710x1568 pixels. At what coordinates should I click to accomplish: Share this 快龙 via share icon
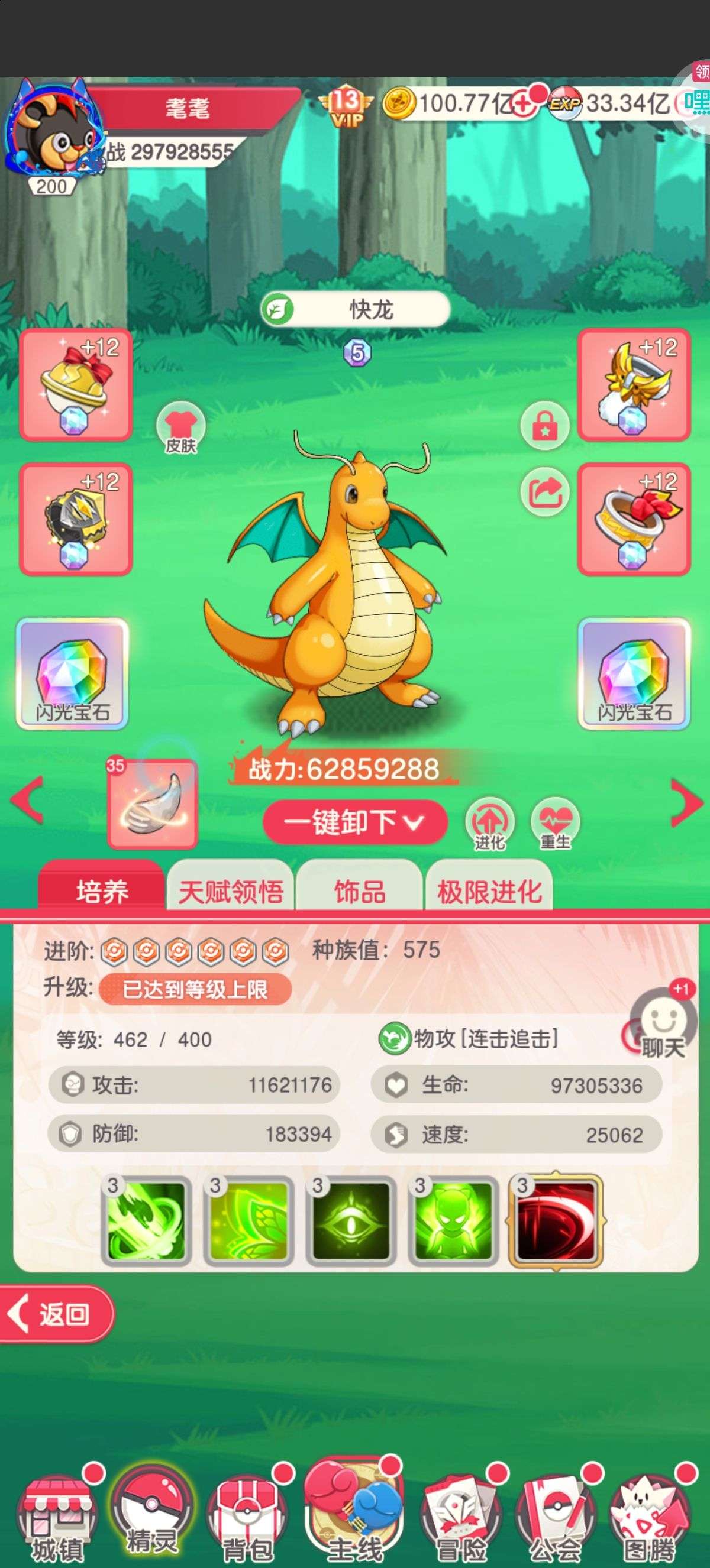point(544,492)
